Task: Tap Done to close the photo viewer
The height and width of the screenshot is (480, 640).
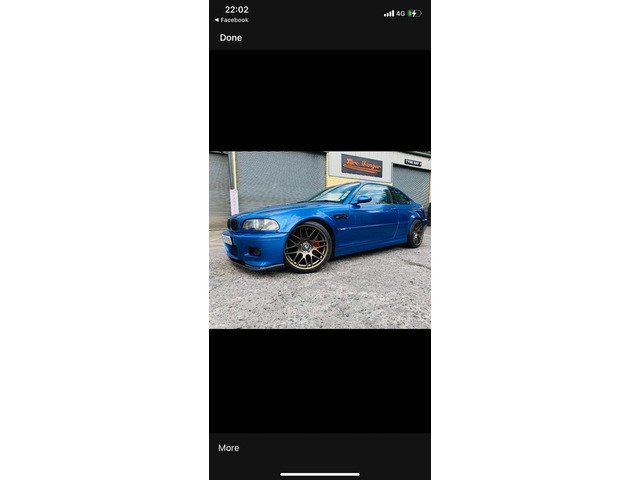Action: (231, 38)
